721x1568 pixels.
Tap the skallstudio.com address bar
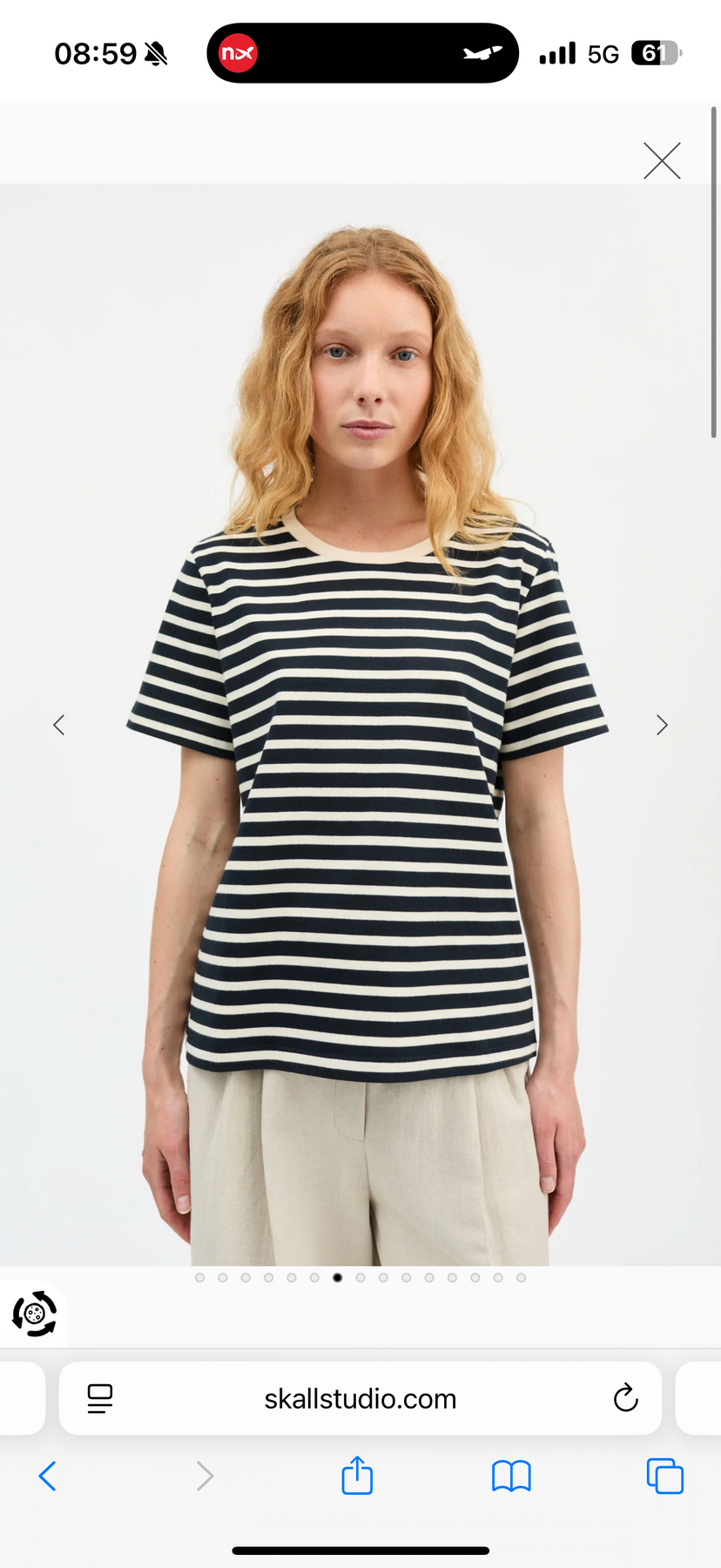click(360, 1398)
